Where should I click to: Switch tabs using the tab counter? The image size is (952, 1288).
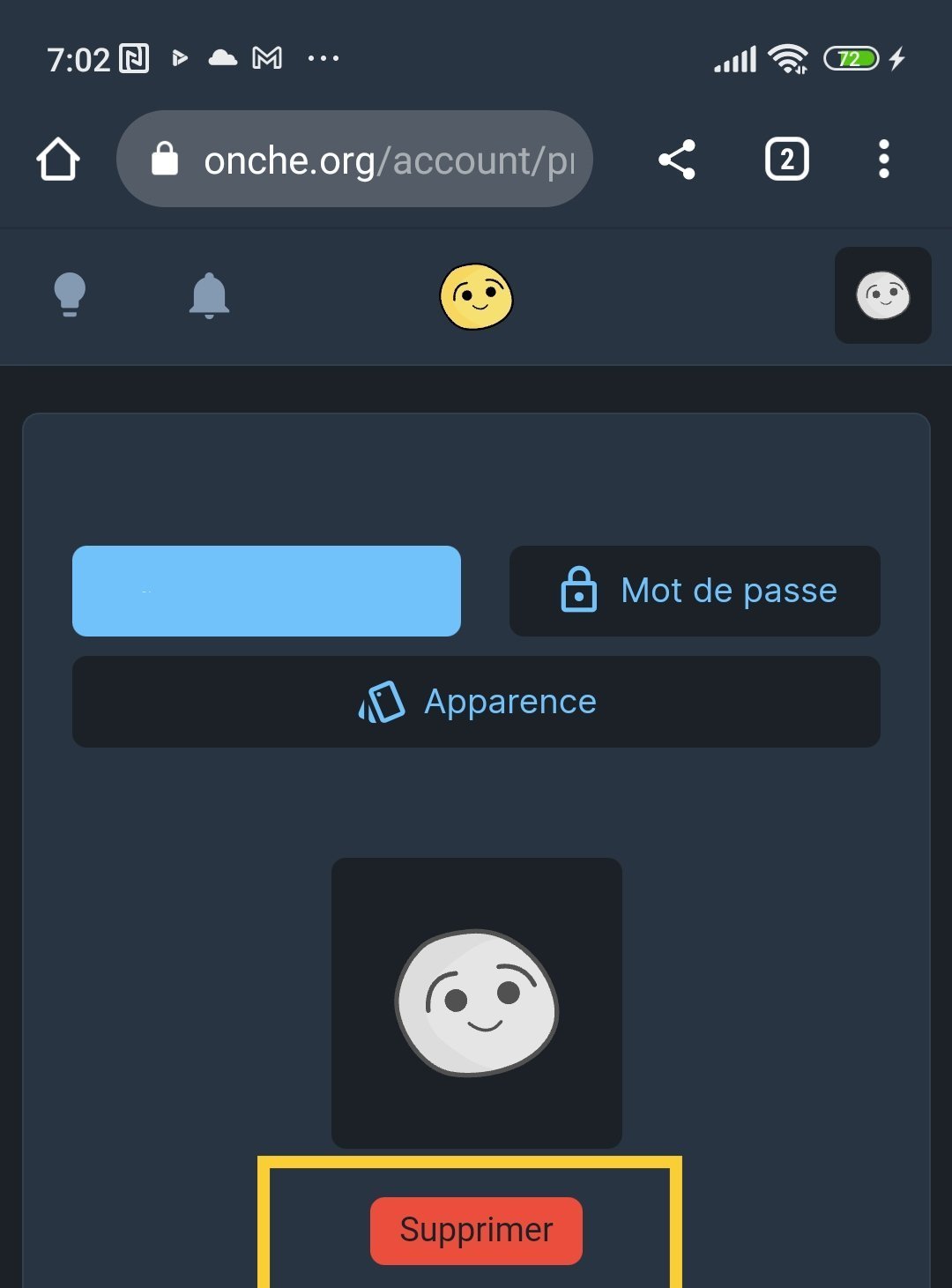pos(786,159)
